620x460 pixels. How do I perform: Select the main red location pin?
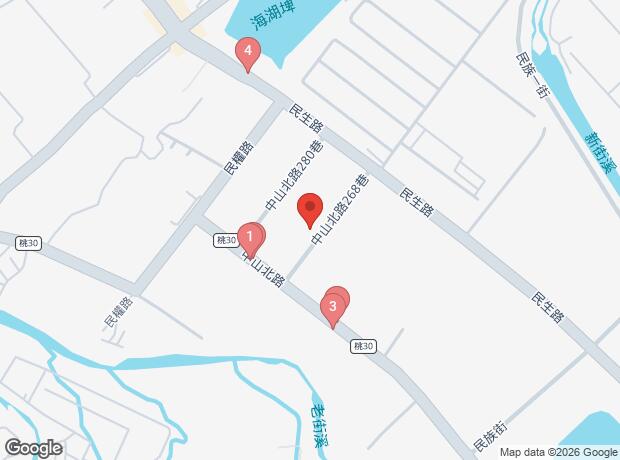(x=310, y=210)
